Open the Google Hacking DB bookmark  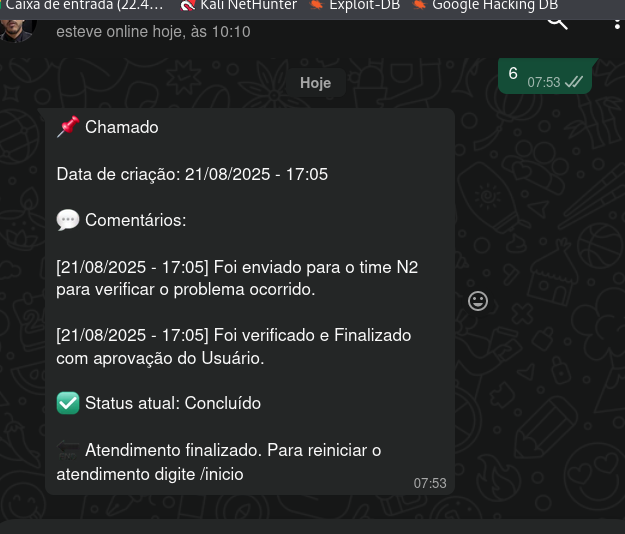click(486, 5)
